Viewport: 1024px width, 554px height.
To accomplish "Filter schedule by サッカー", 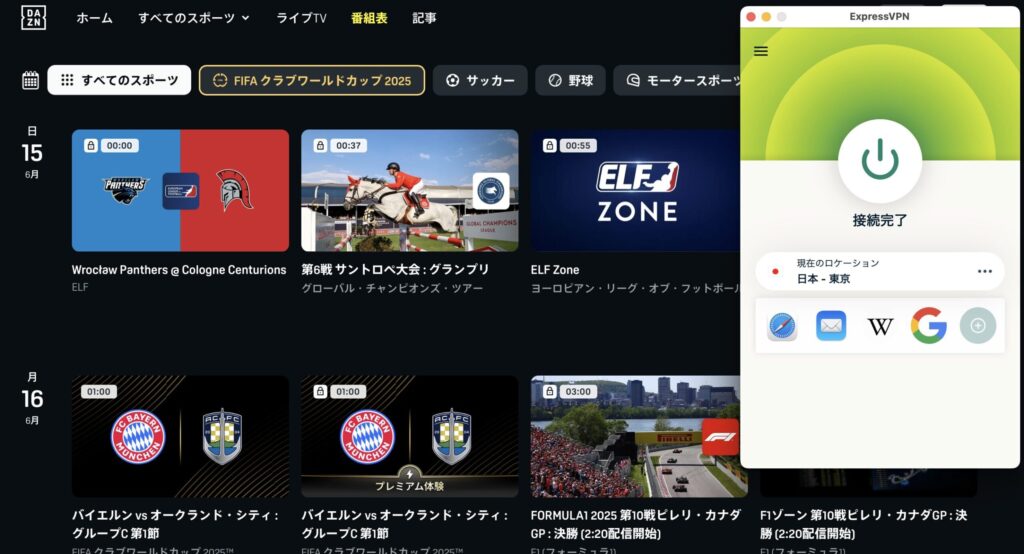I will (x=480, y=80).
